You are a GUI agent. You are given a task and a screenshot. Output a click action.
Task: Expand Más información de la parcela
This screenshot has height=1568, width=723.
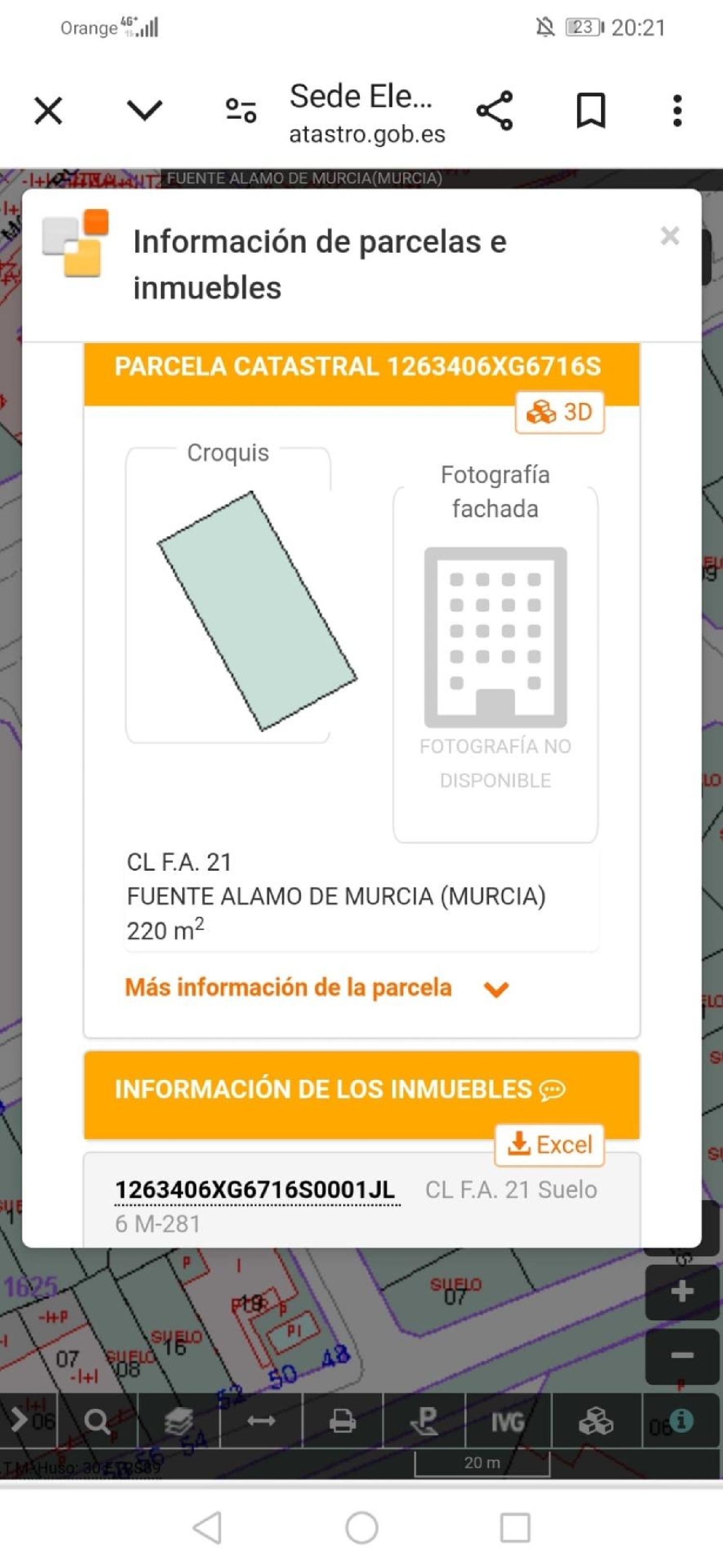(x=317, y=987)
